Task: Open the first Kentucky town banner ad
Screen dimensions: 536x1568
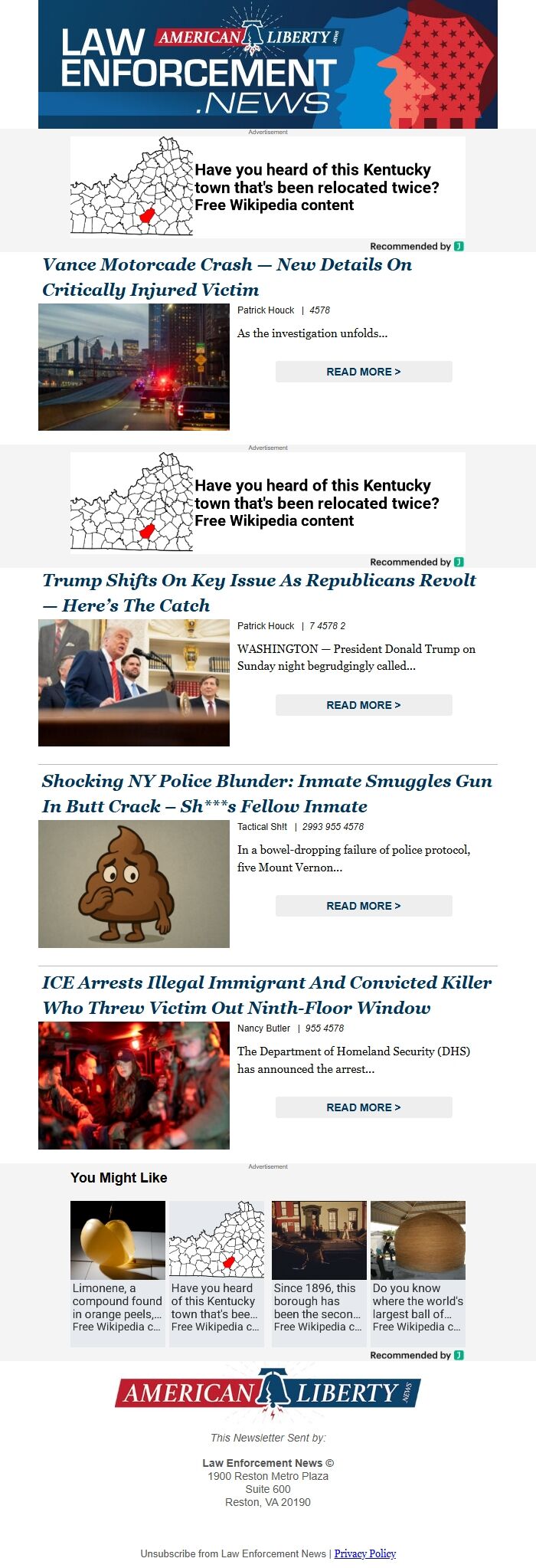Action: click(x=268, y=188)
